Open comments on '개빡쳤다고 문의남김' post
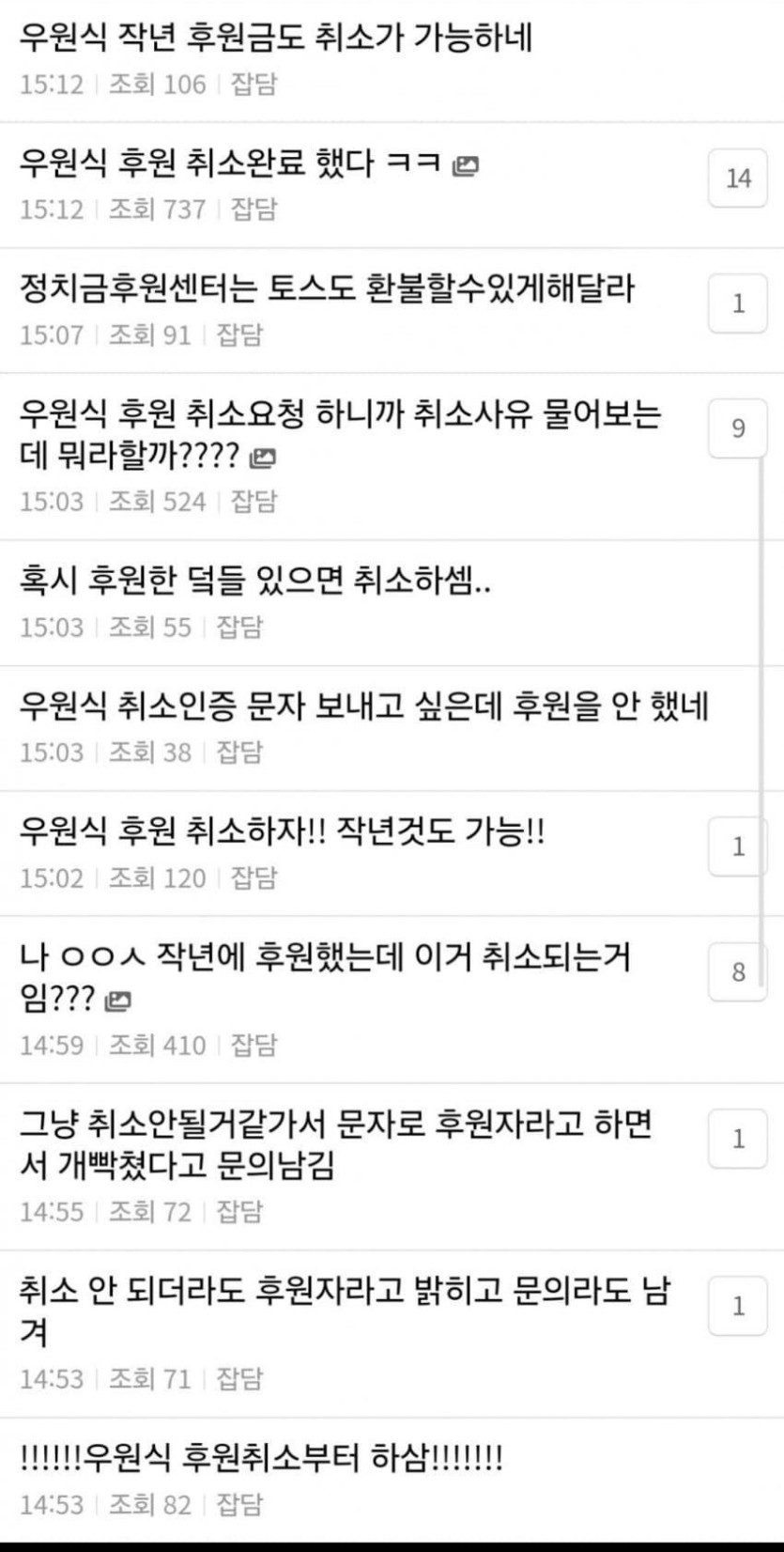This screenshot has height=1552, width=784. (x=737, y=1139)
